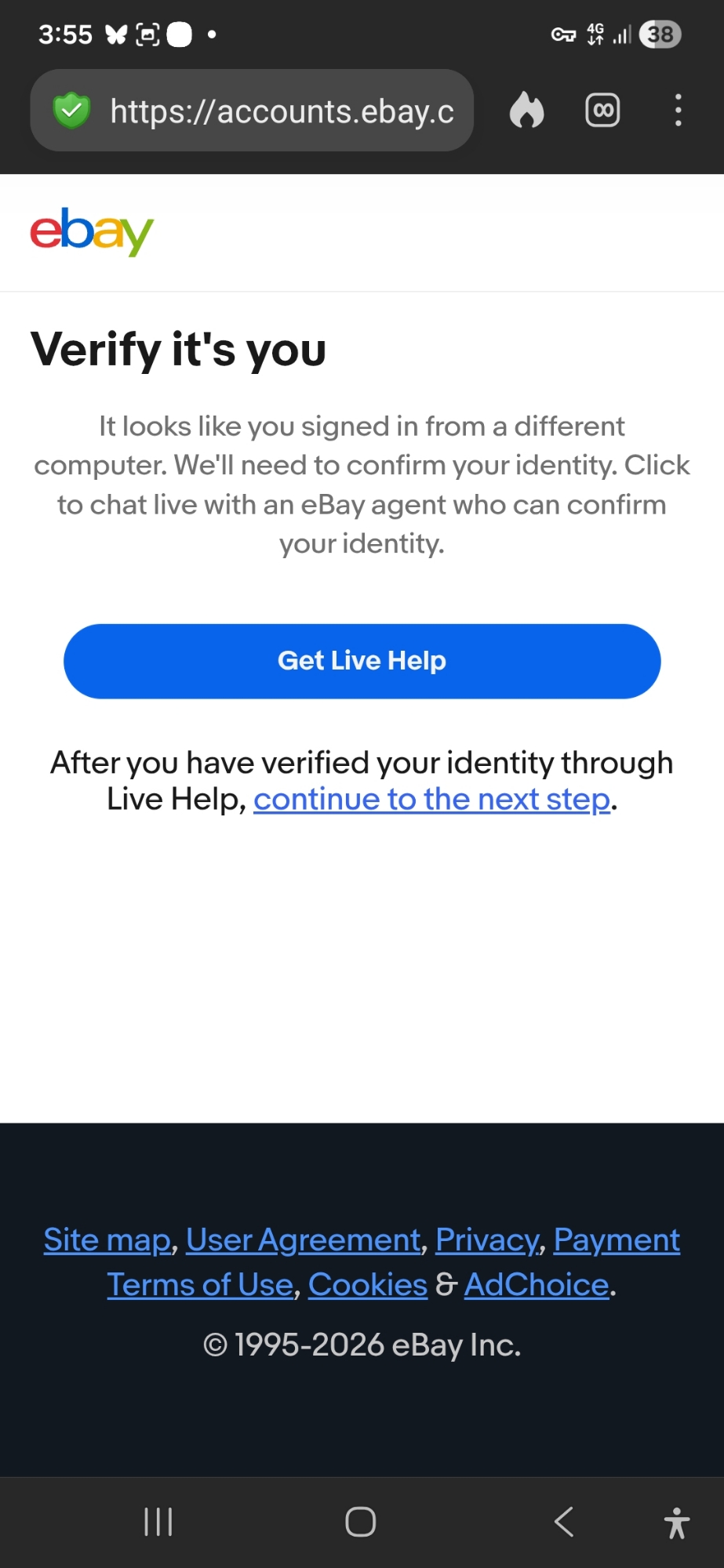Go to the home screen
Image resolution: width=724 pixels, height=1568 pixels.
pyautogui.click(x=361, y=1522)
